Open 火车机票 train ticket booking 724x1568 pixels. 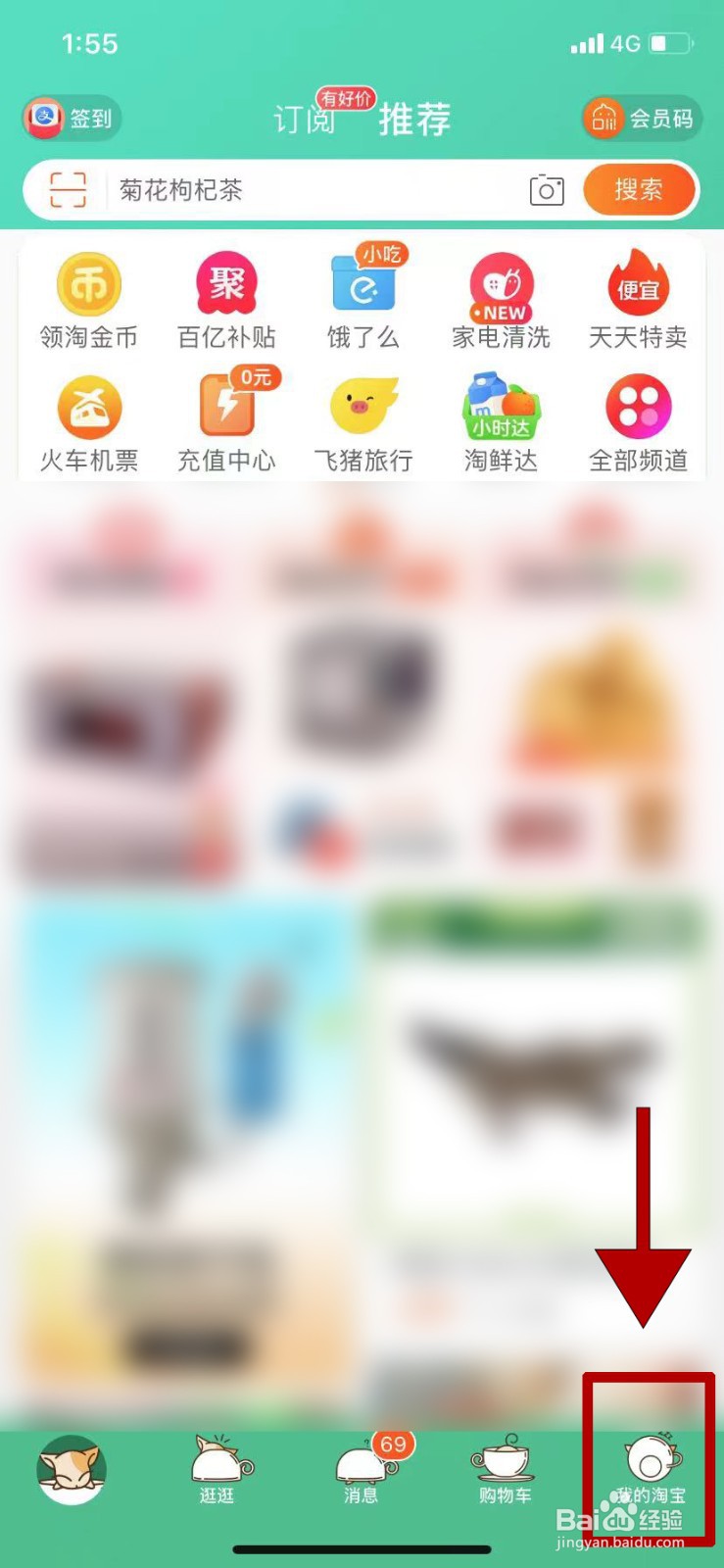pyautogui.click(x=89, y=421)
